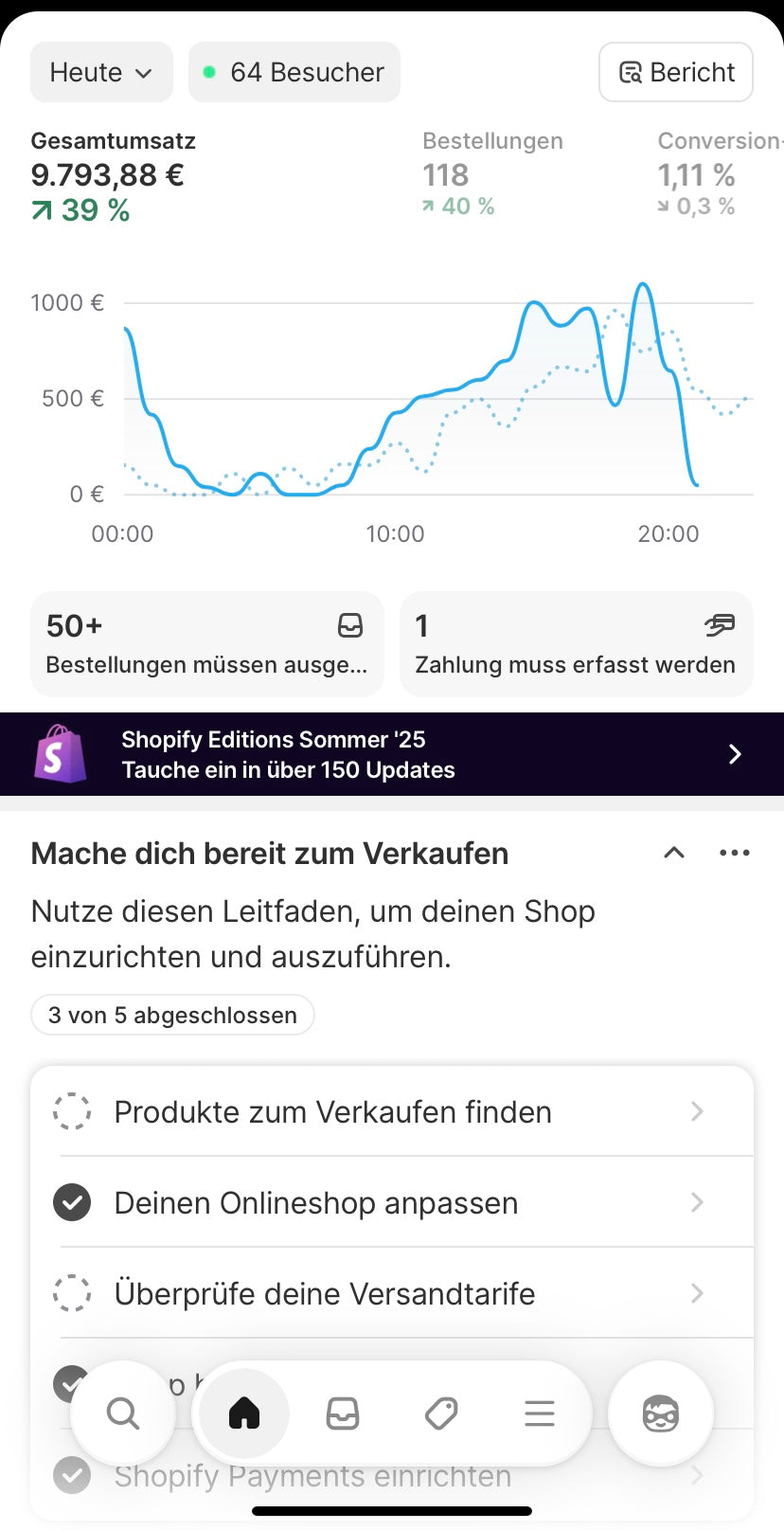Open Produkte zum Verkaufen finden
Screen dimensions: 784x1531
pos(392,1111)
